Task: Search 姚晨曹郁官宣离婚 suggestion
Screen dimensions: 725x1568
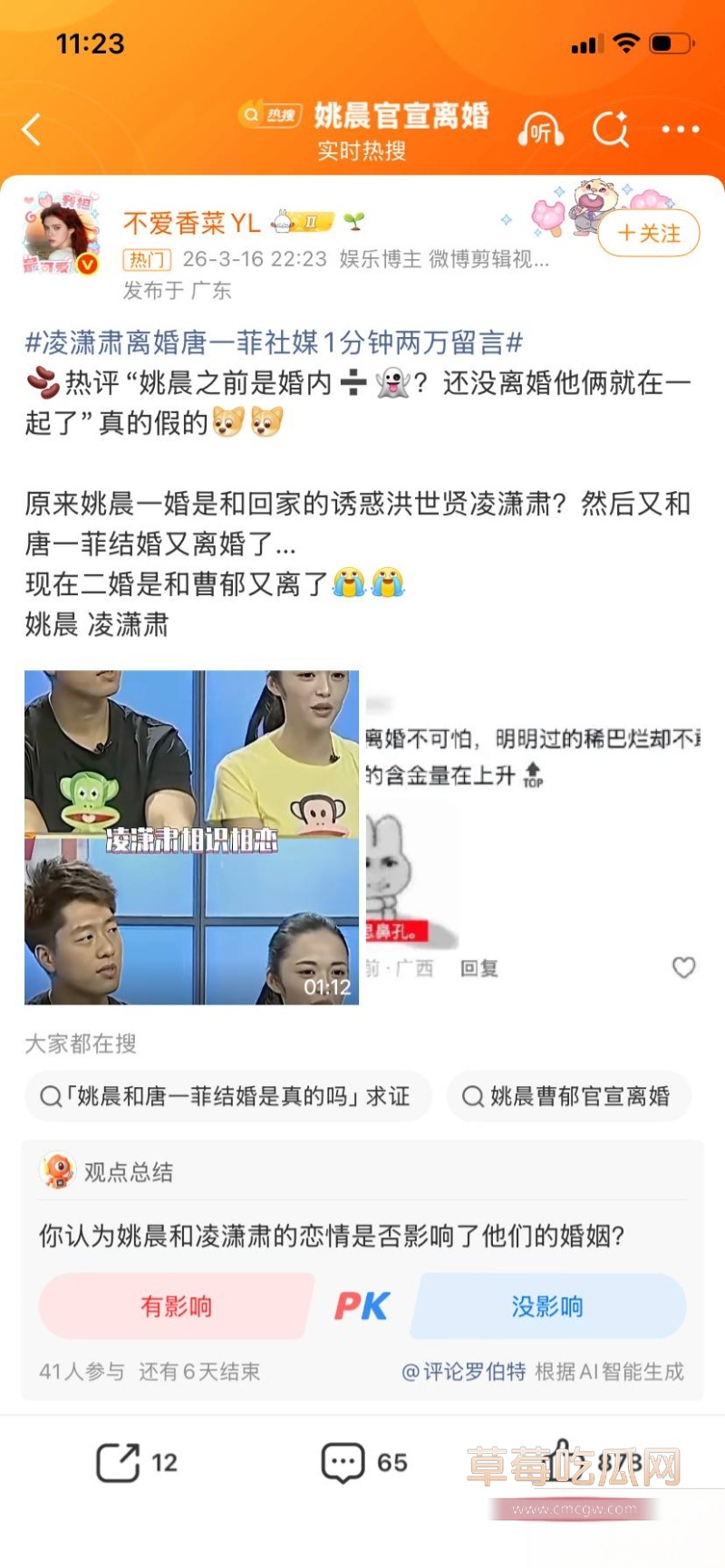Action: pyautogui.click(x=568, y=1096)
